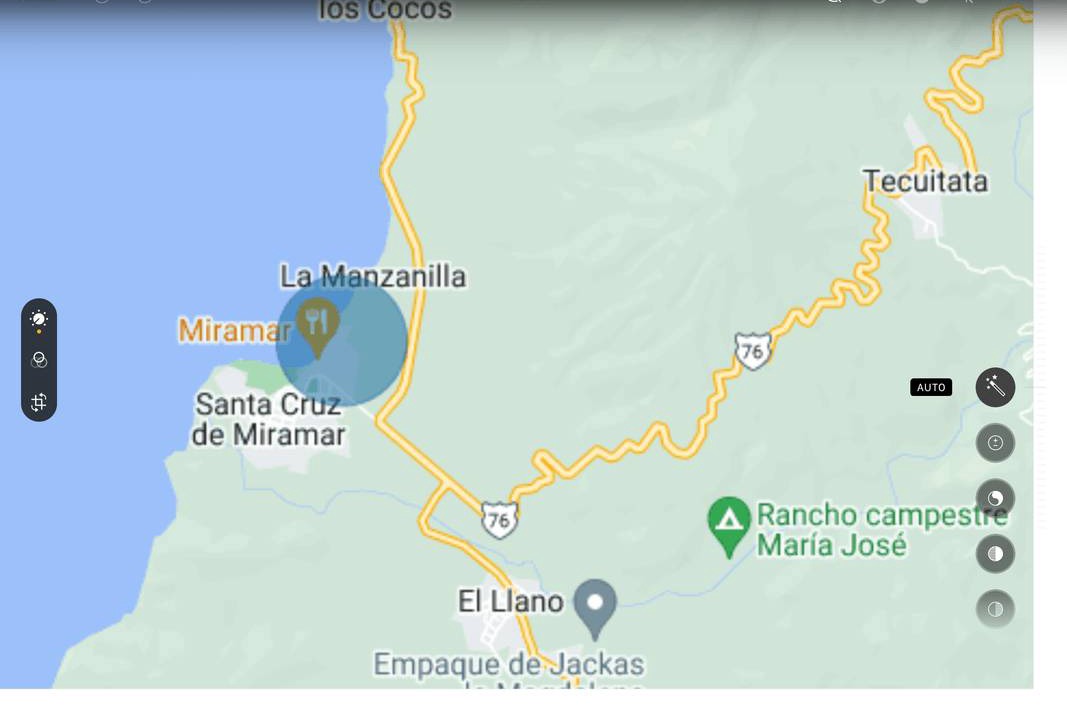Pick the Shadows adjustment
The image size is (1067, 720).
pos(995,609)
